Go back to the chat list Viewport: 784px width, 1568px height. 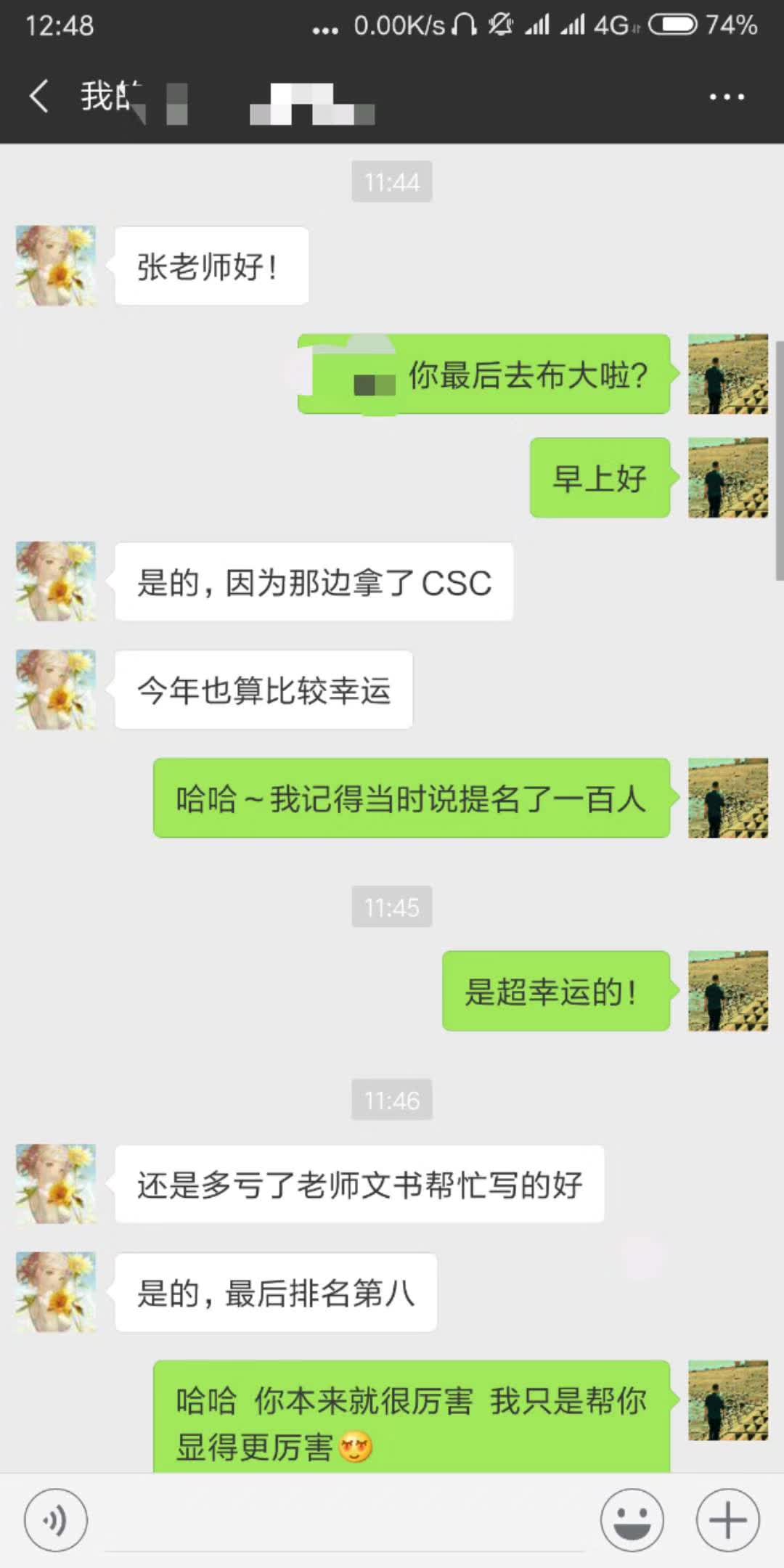click(39, 97)
